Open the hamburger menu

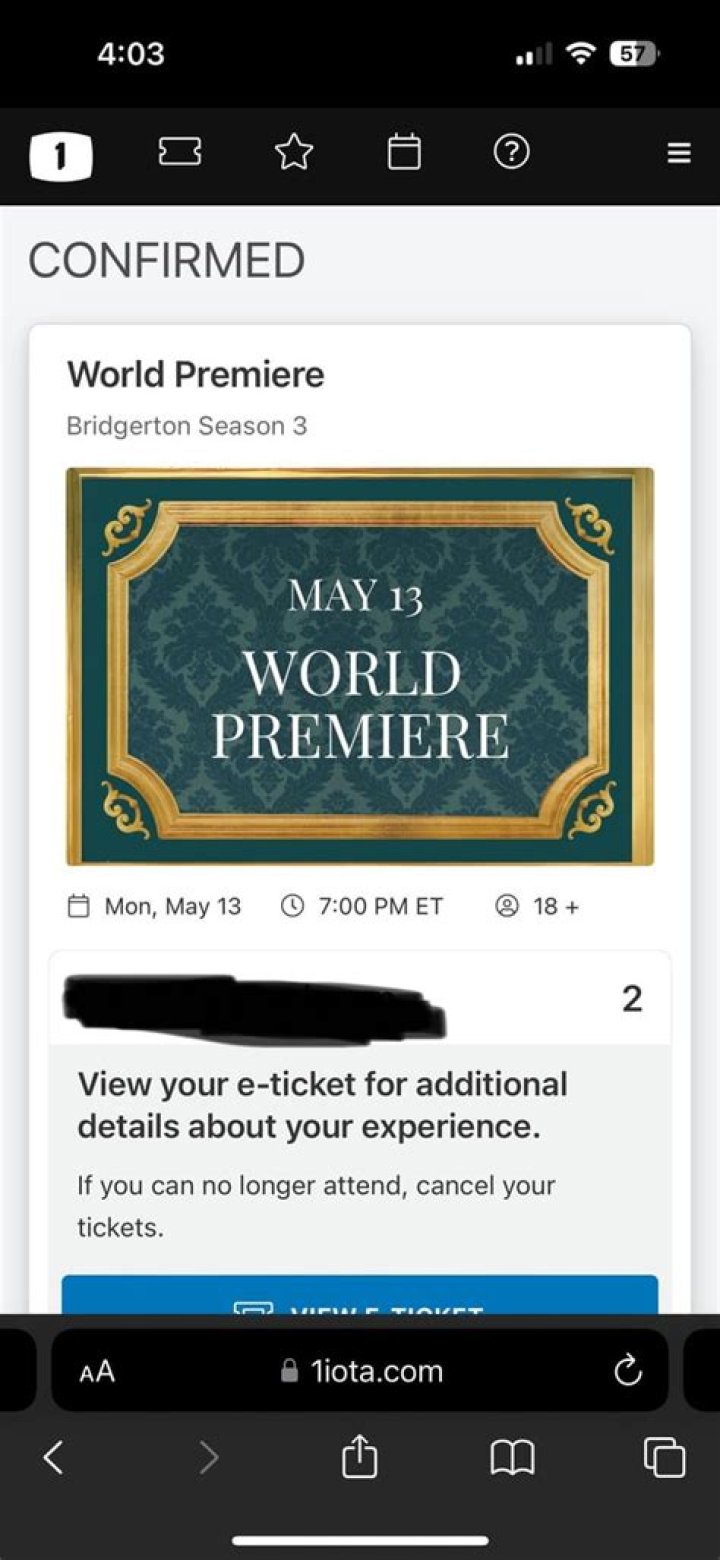point(679,153)
